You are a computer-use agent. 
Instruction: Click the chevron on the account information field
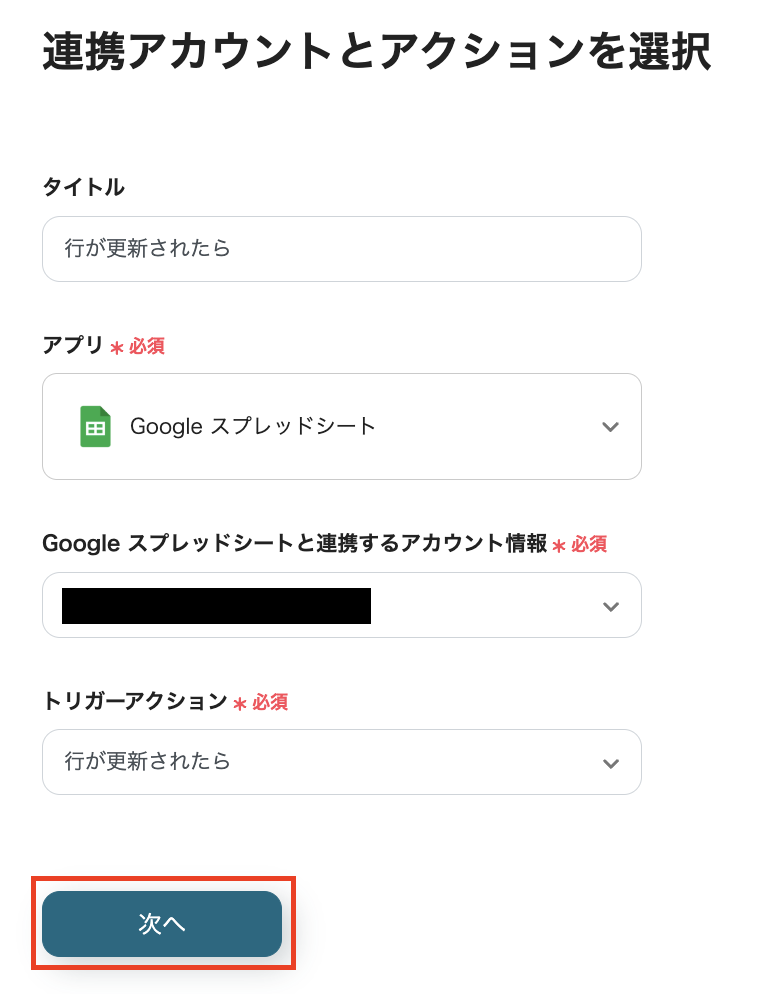[610, 605]
